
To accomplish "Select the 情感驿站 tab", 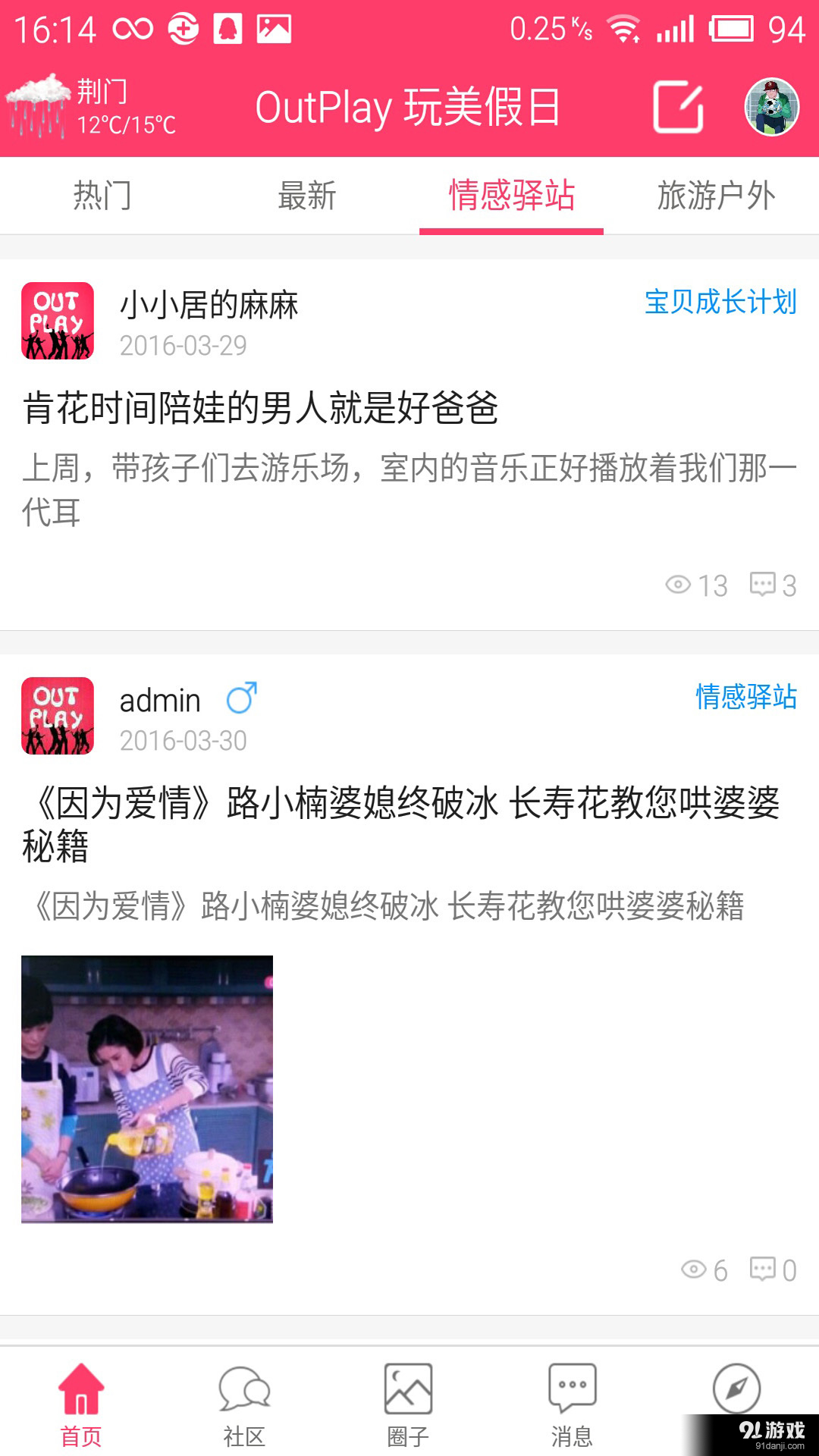I will (512, 196).
